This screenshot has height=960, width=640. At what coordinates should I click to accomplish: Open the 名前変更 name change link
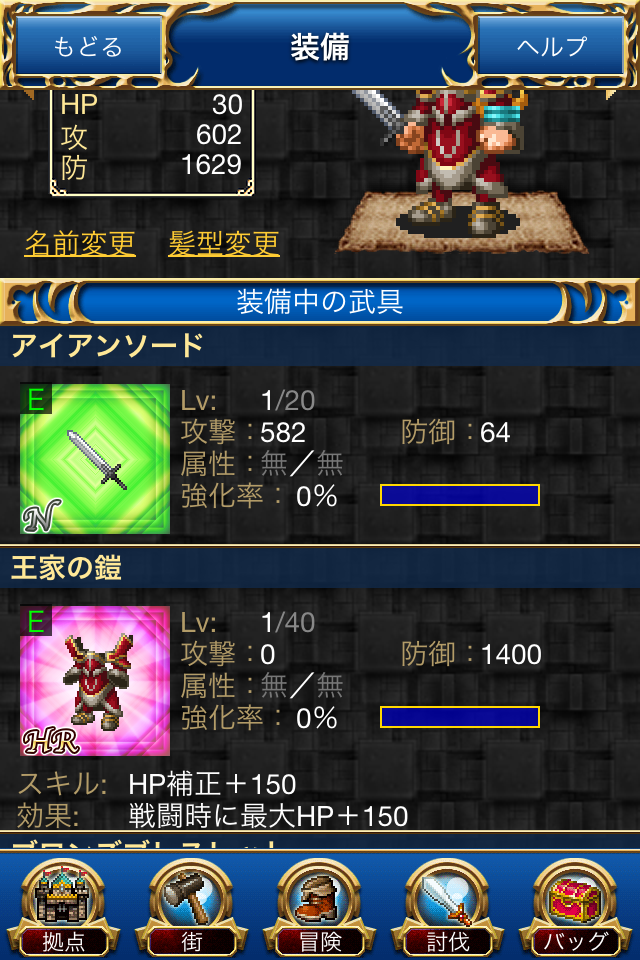click(x=80, y=243)
